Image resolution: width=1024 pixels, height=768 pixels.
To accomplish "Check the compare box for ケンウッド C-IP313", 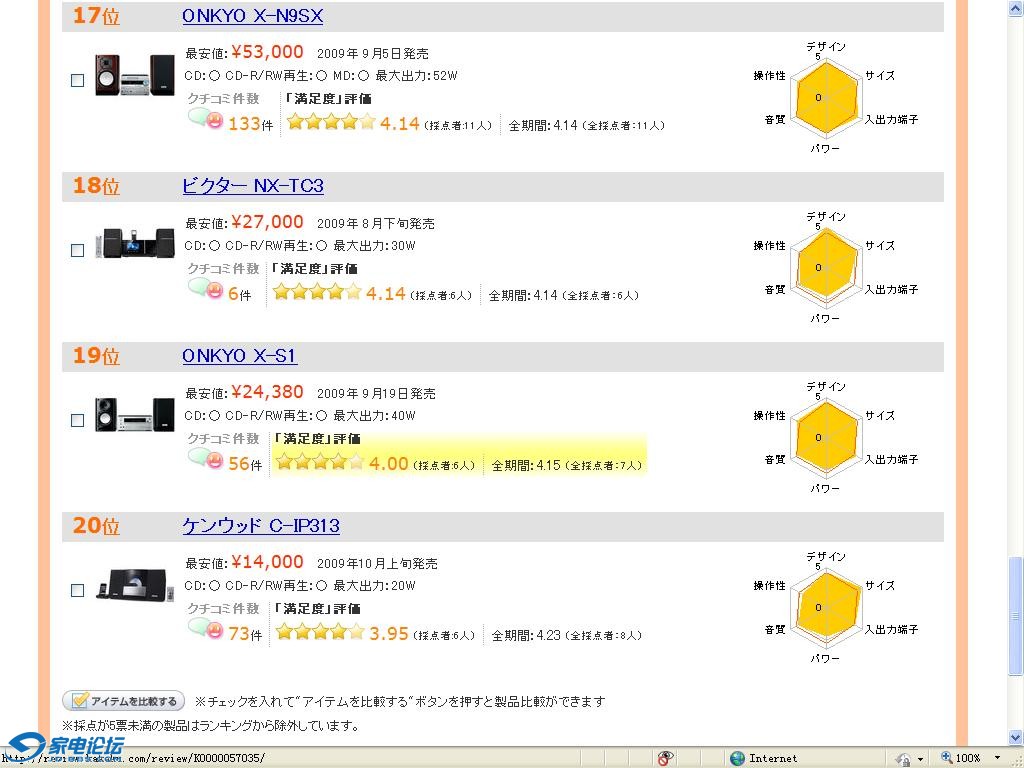I will (x=77, y=591).
